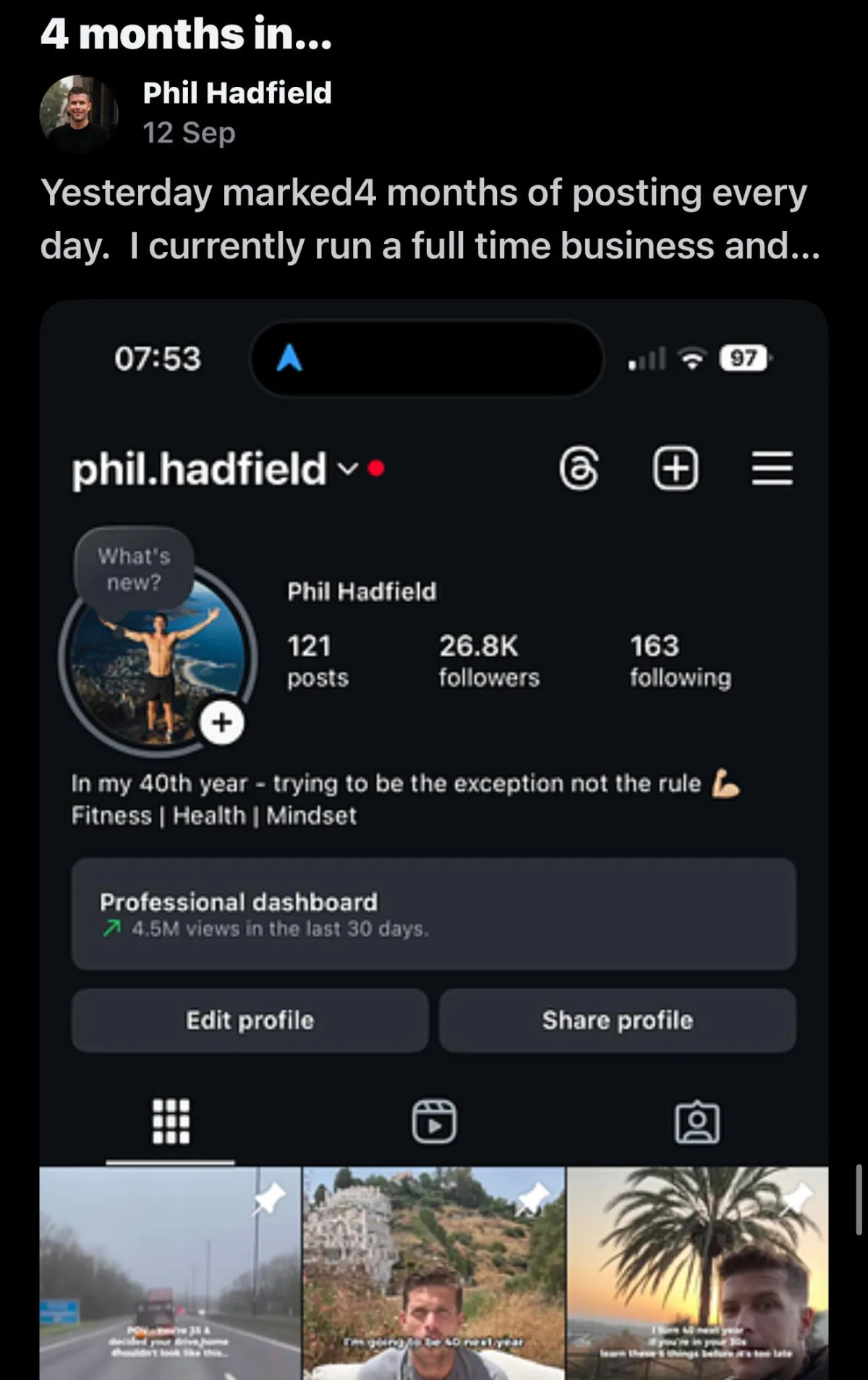The height and width of the screenshot is (1380, 868).
Task: Open the "4 months in..." post
Action: pos(186,33)
